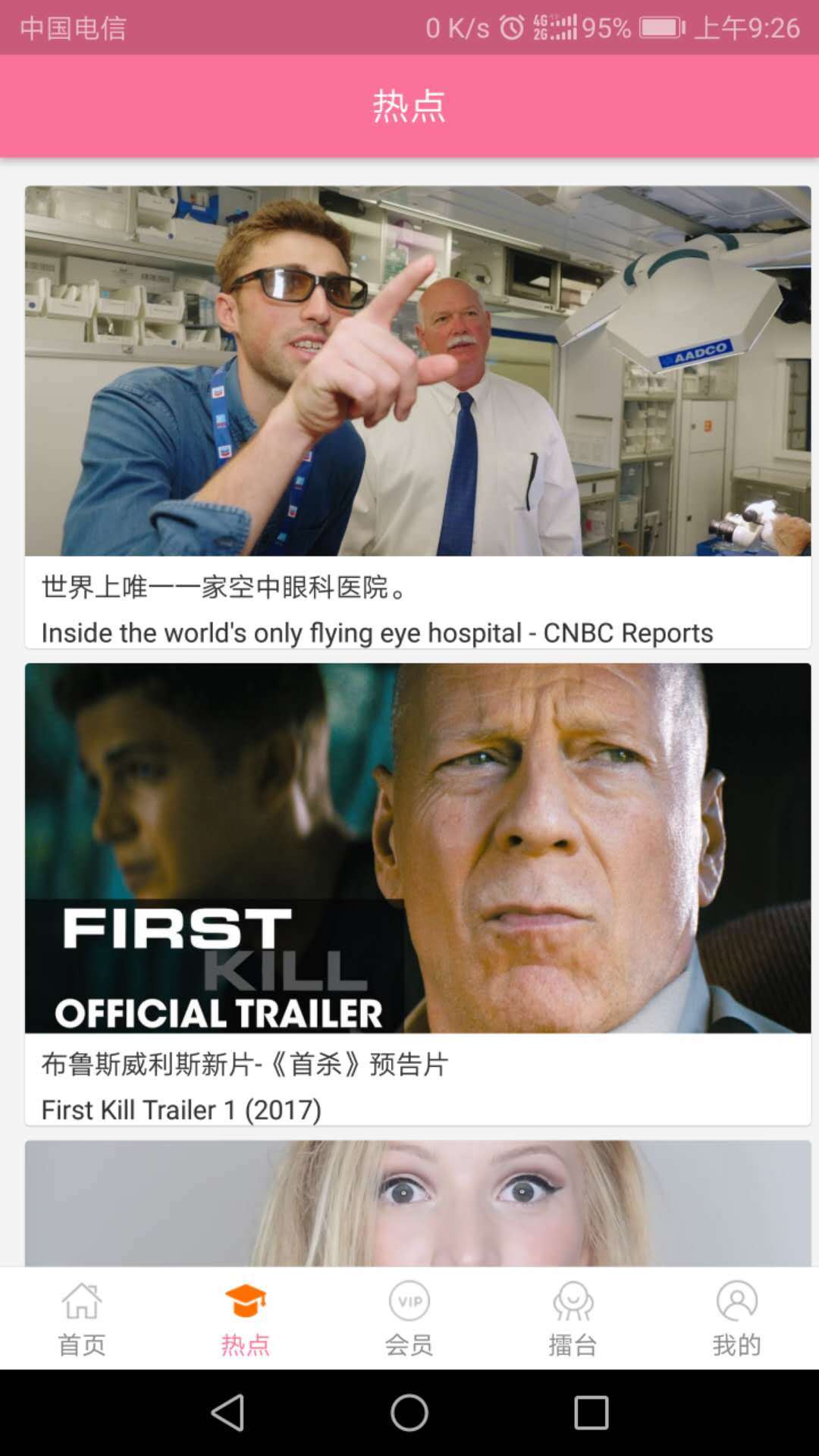Open the blonde woman video card
Viewport: 819px width, 1456px height.
(417, 1204)
